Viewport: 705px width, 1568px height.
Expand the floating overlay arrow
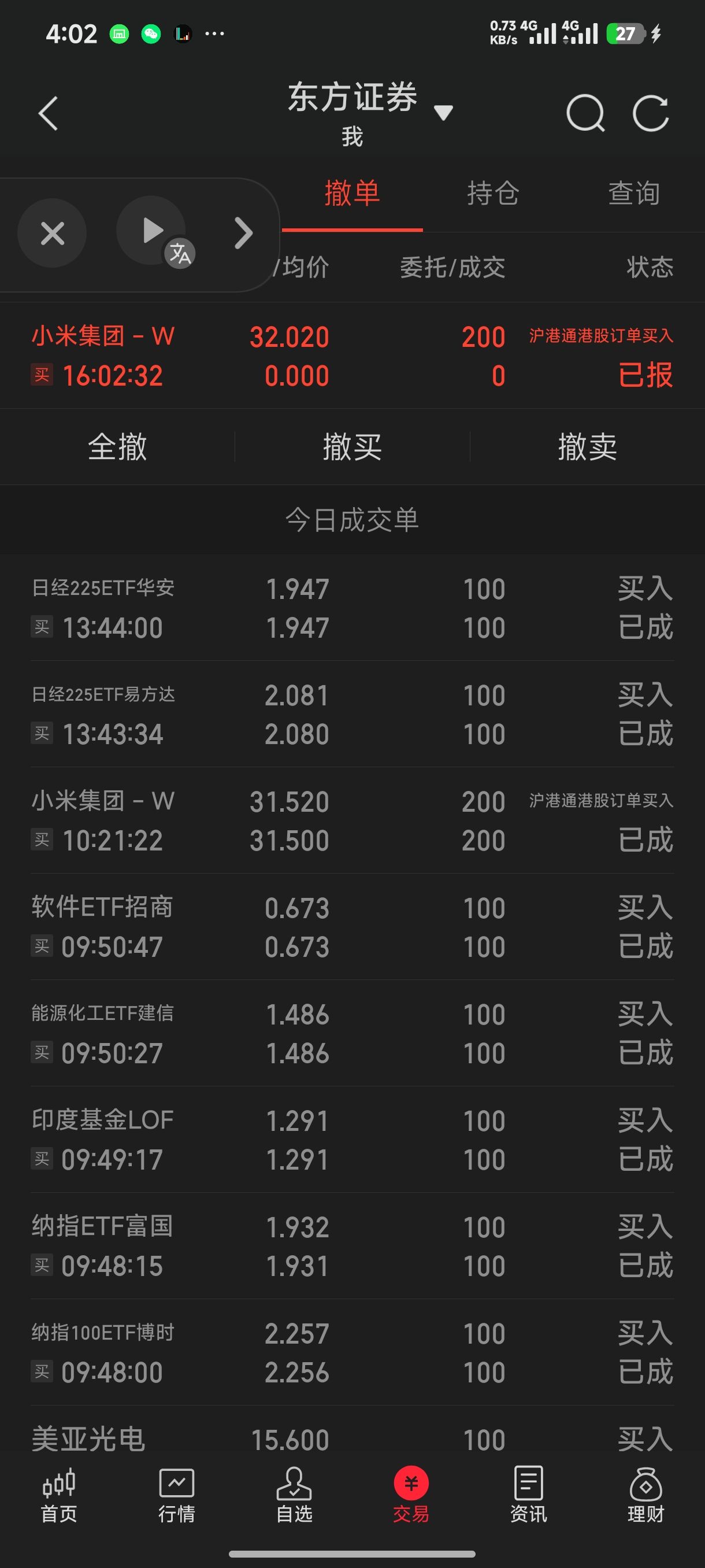coord(243,233)
